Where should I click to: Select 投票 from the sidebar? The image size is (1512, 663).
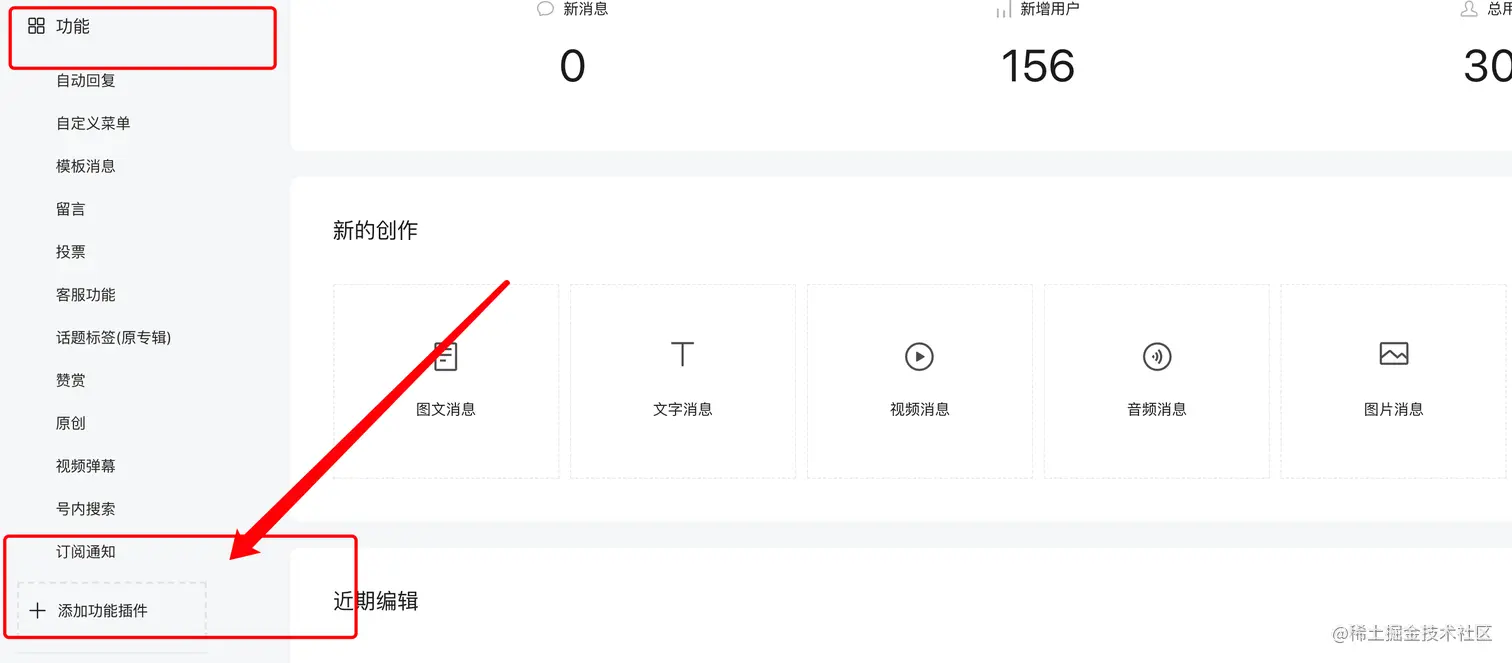click(x=71, y=252)
